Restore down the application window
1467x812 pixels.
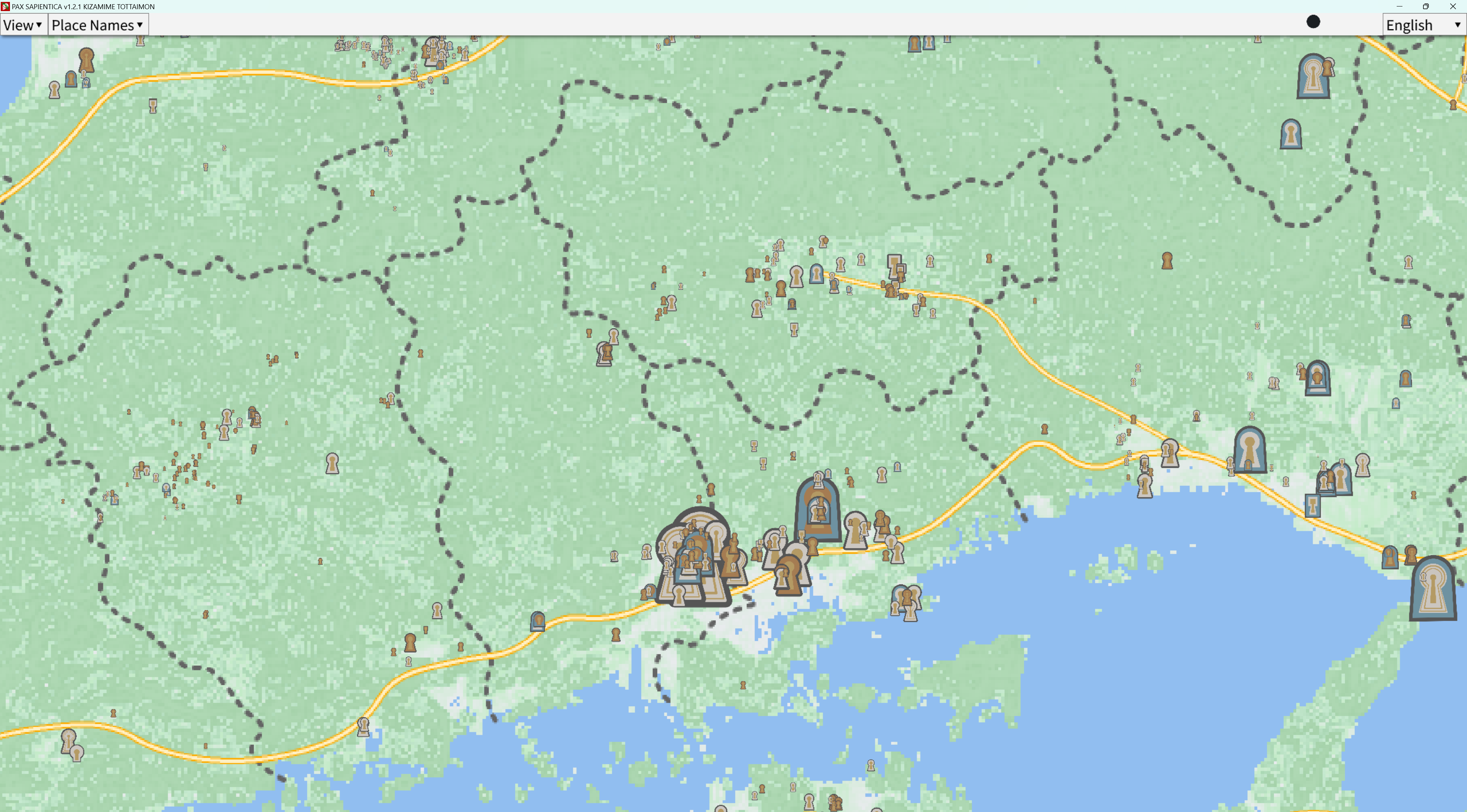pos(1425,6)
